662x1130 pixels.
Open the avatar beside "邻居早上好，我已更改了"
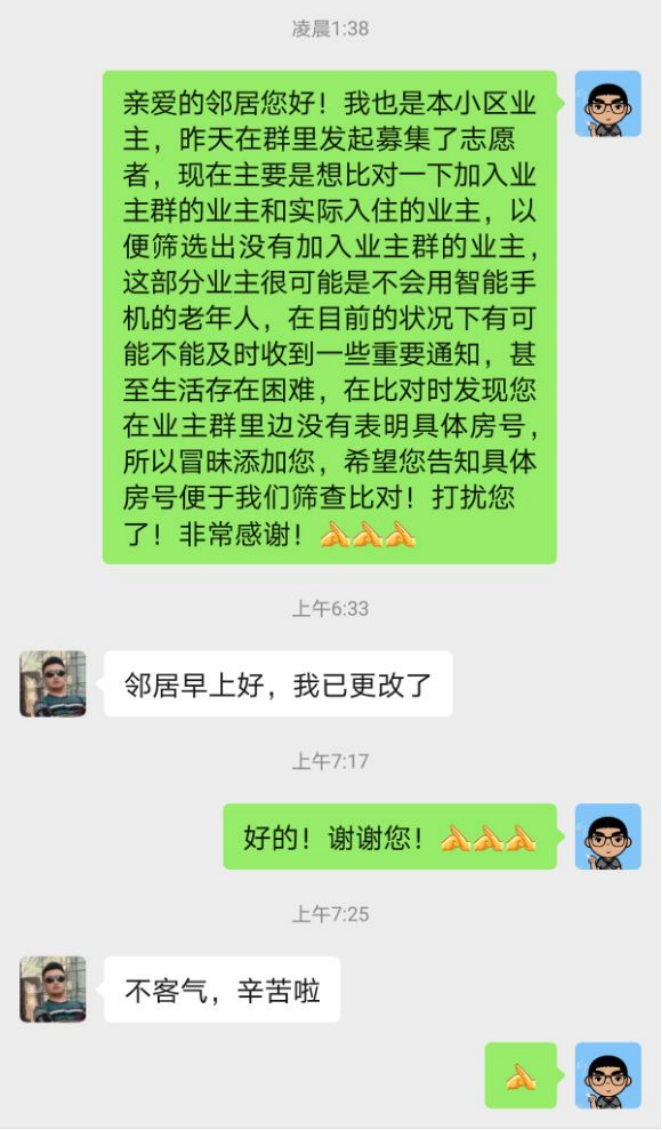click(53, 684)
